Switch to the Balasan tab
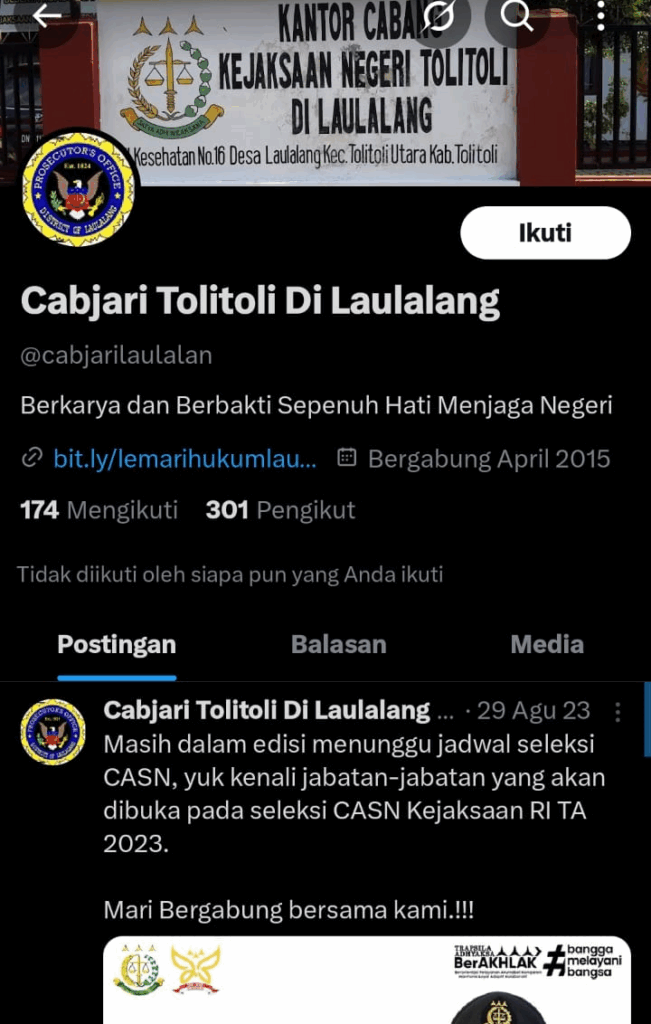This screenshot has width=651, height=1024. coord(338,645)
